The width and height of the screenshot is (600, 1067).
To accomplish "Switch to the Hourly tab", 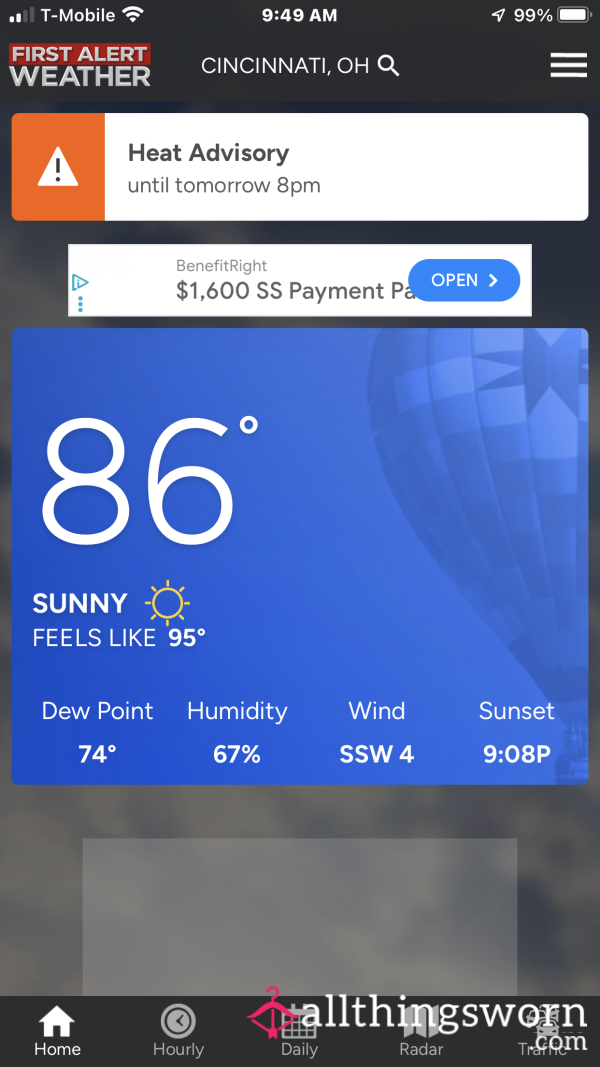I will coord(178,1032).
